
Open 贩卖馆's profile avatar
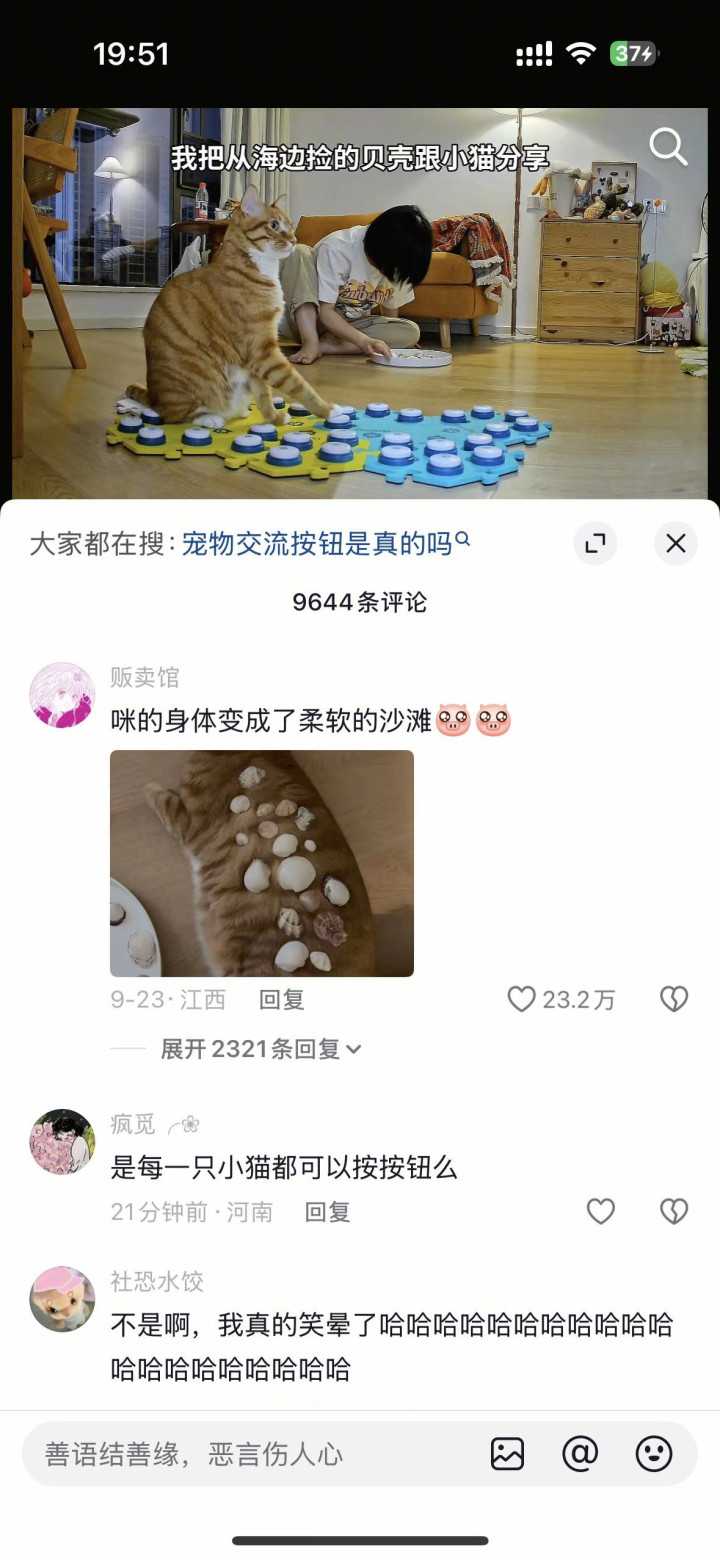(x=62, y=695)
